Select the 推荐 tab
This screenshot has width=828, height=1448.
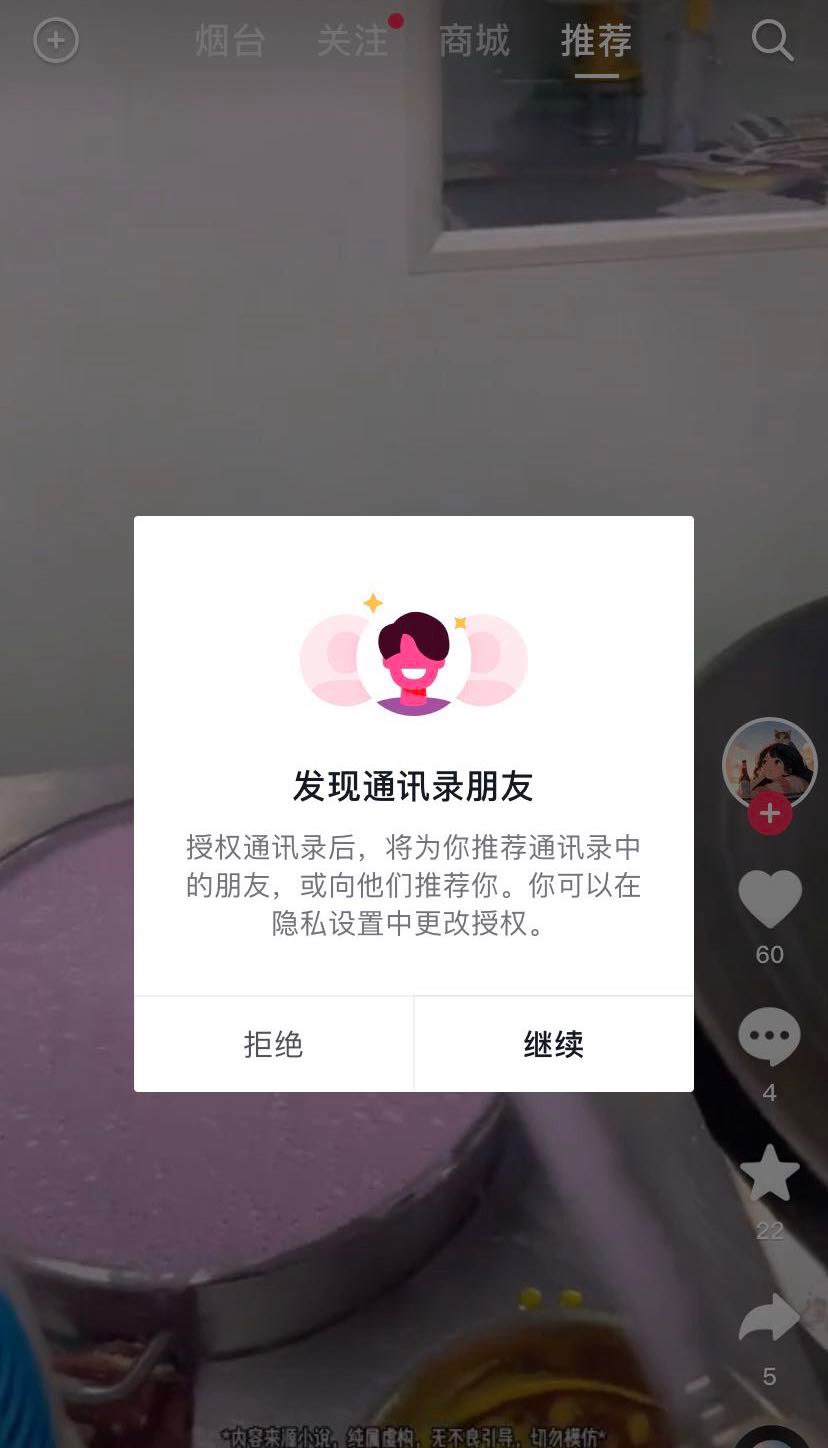pos(596,42)
